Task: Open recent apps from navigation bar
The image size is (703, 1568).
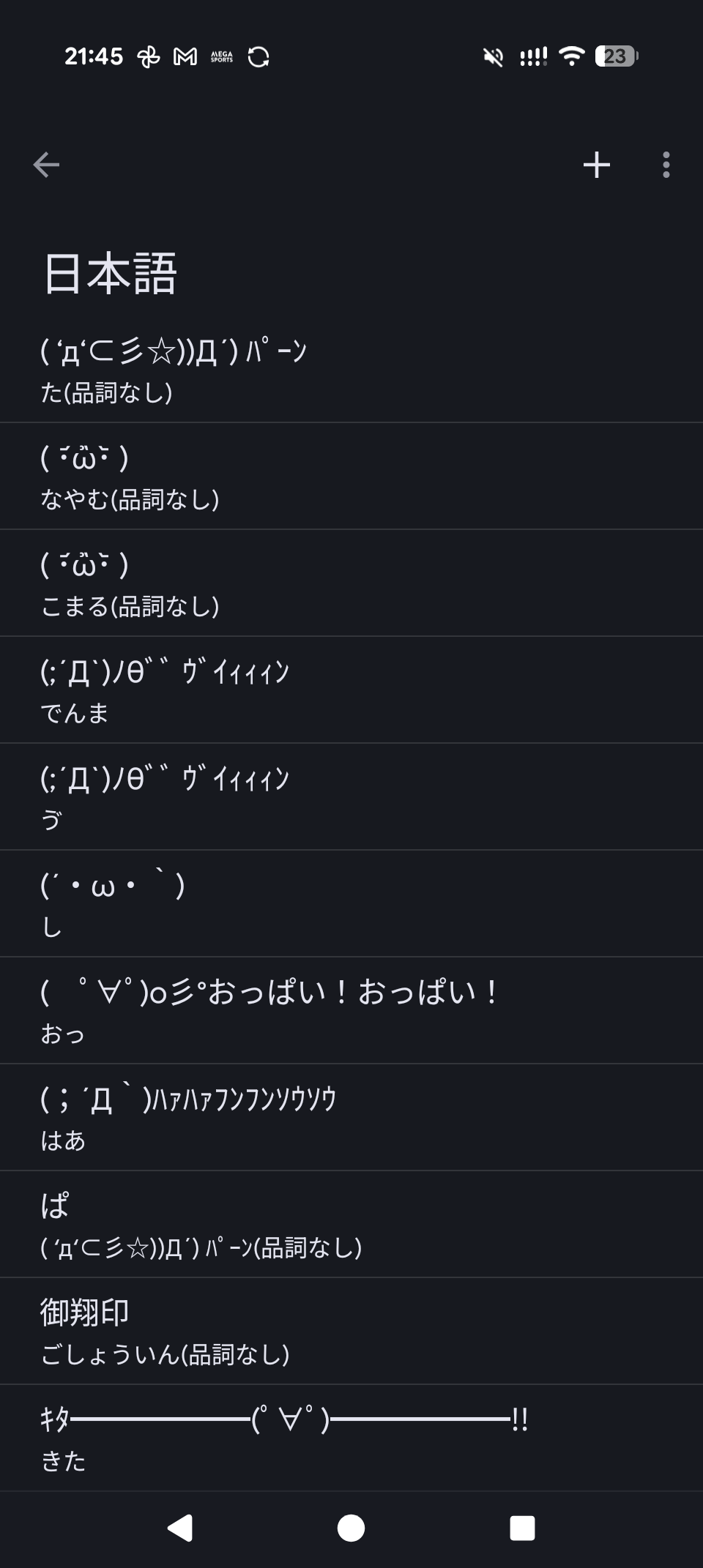Action: point(522,1528)
